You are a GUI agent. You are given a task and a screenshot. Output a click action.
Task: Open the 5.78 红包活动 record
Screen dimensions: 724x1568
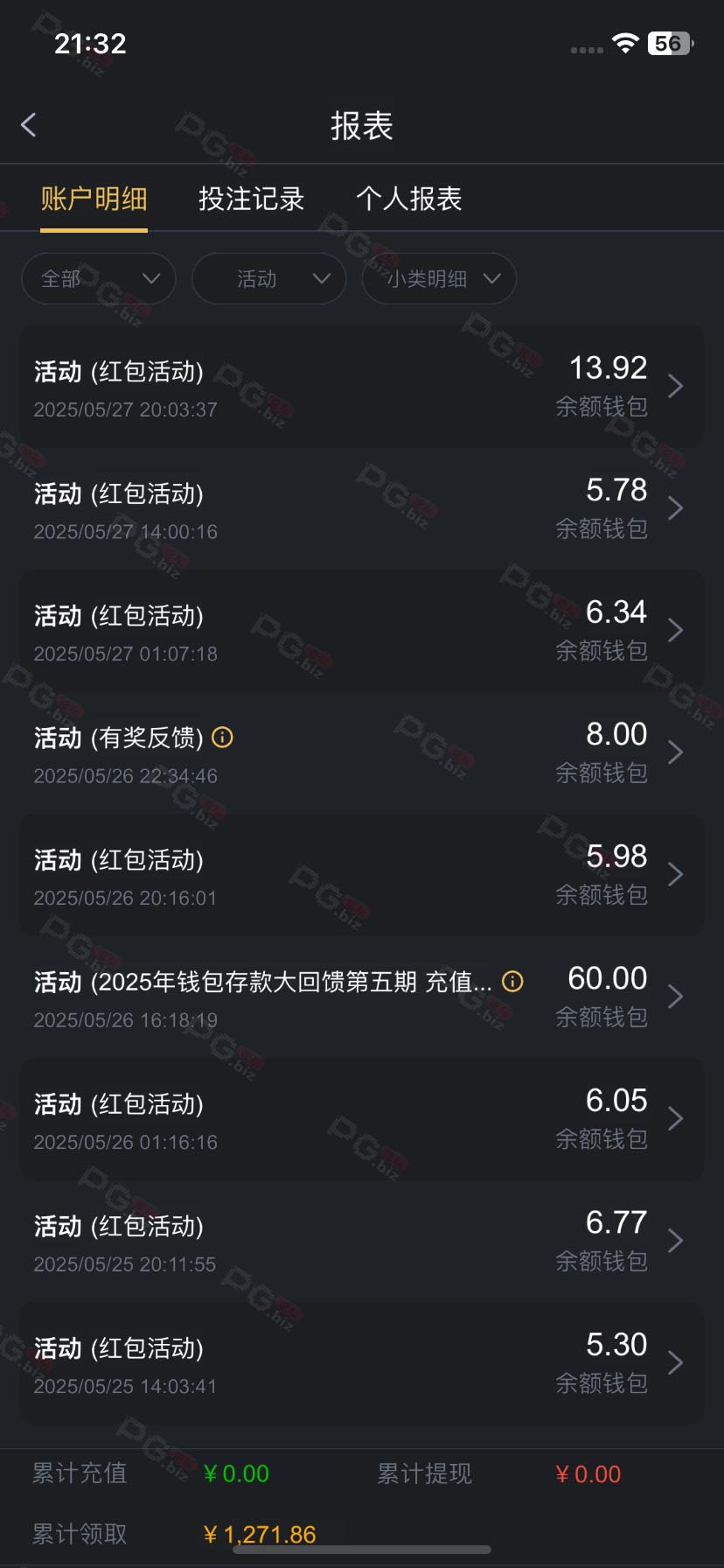(x=362, y=508)
